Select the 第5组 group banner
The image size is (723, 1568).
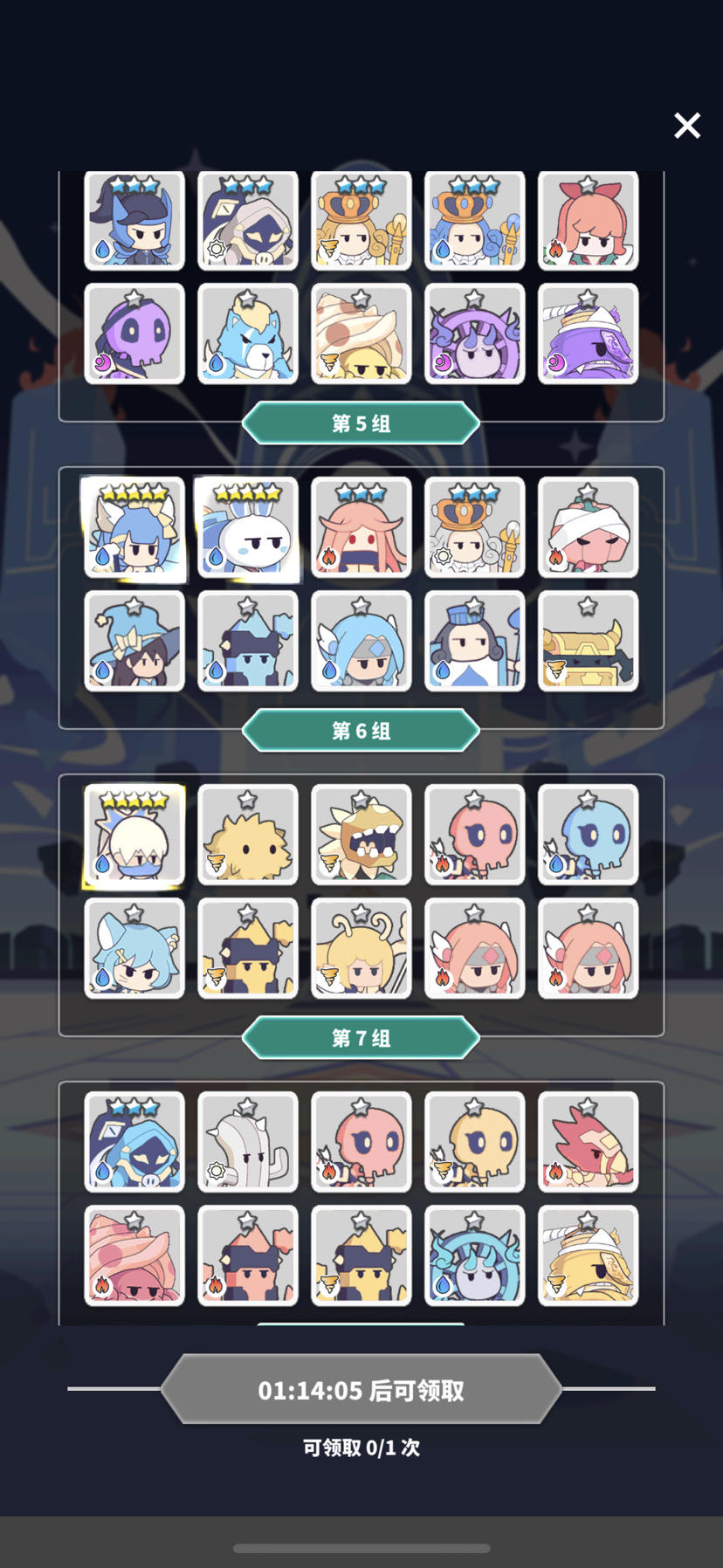tap(361, 423)
